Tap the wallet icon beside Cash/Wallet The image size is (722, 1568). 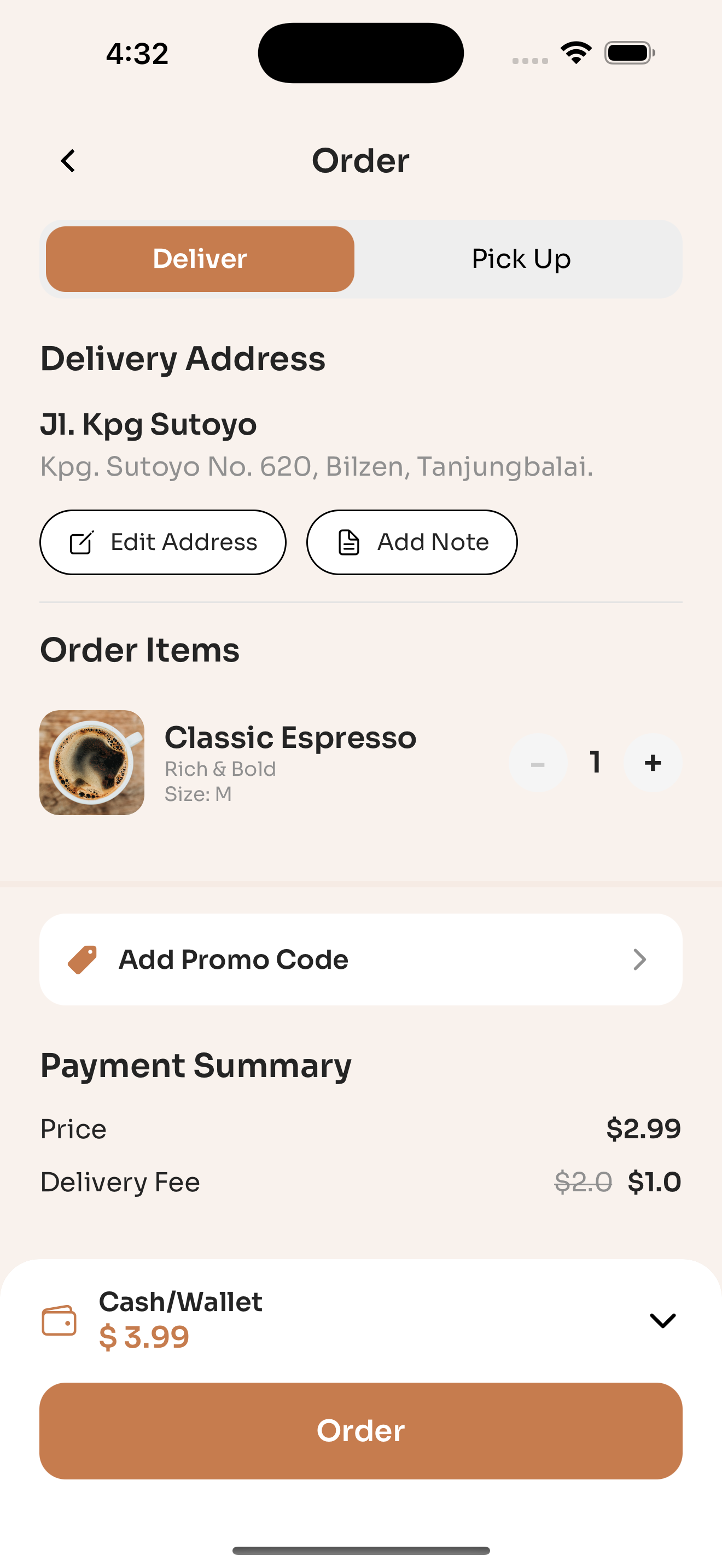click(60, 1320)
